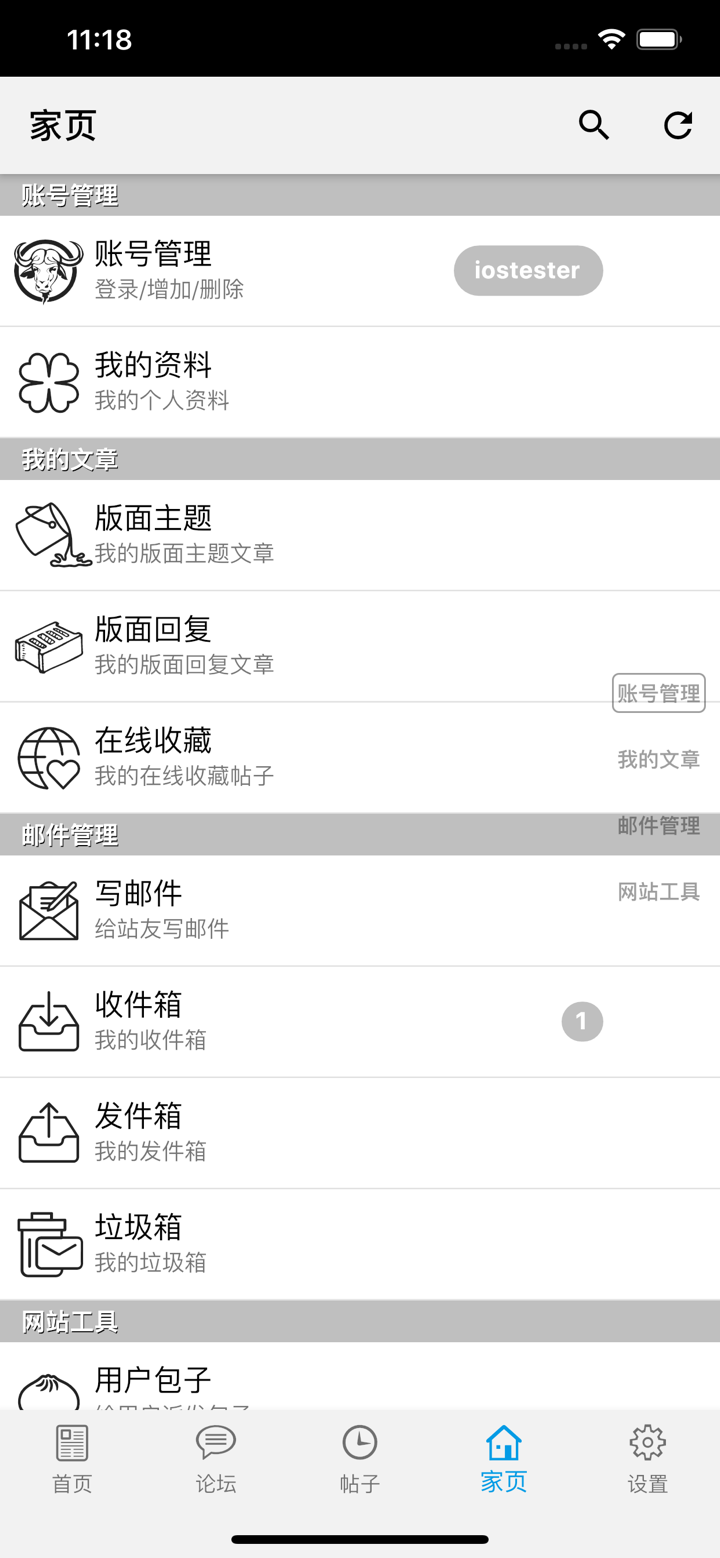
Task: Select the paint bucket icon for 版面主题
Action: click(46, 534)
